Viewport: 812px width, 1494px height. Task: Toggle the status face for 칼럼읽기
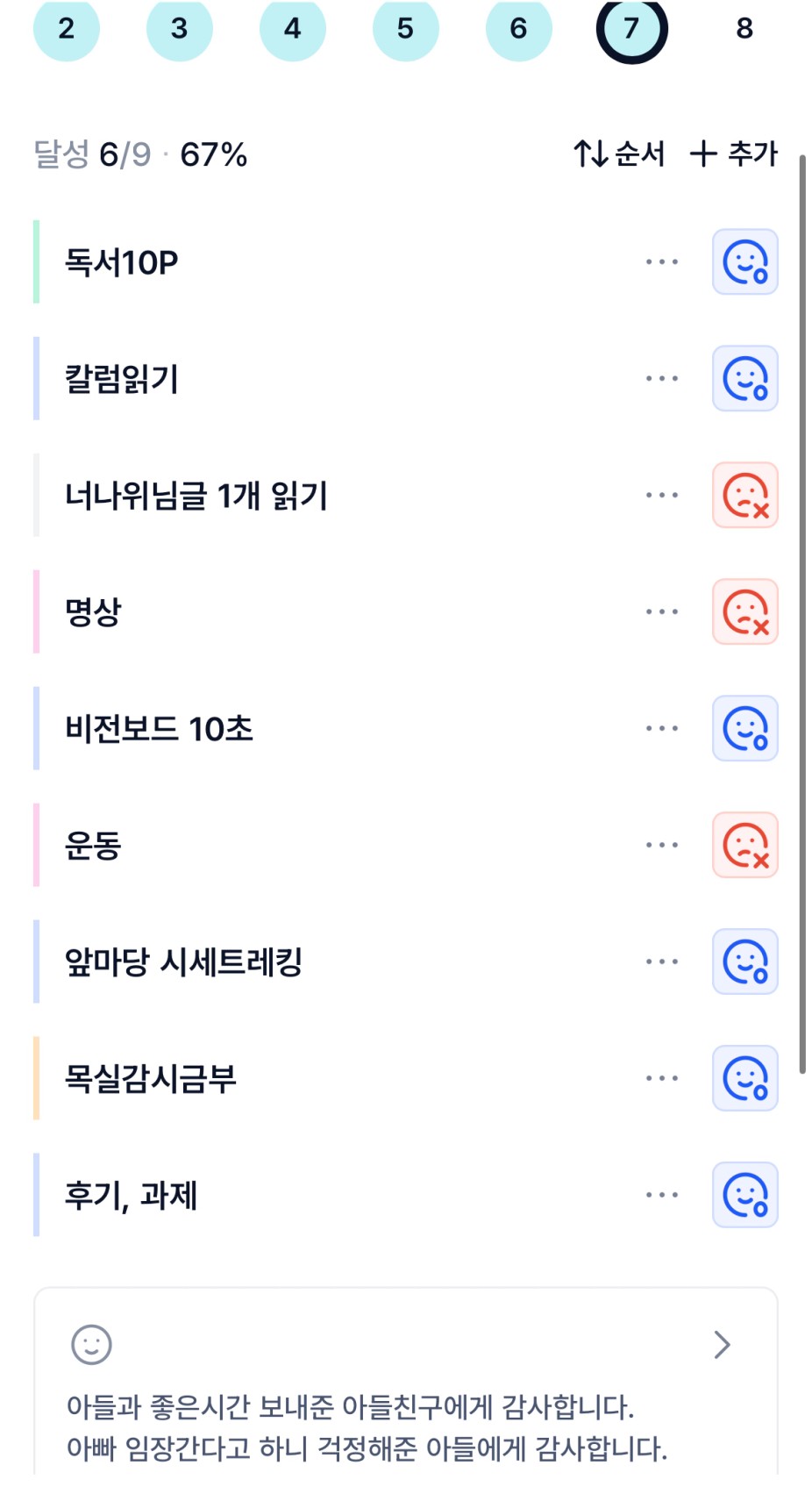click(744, 378)
